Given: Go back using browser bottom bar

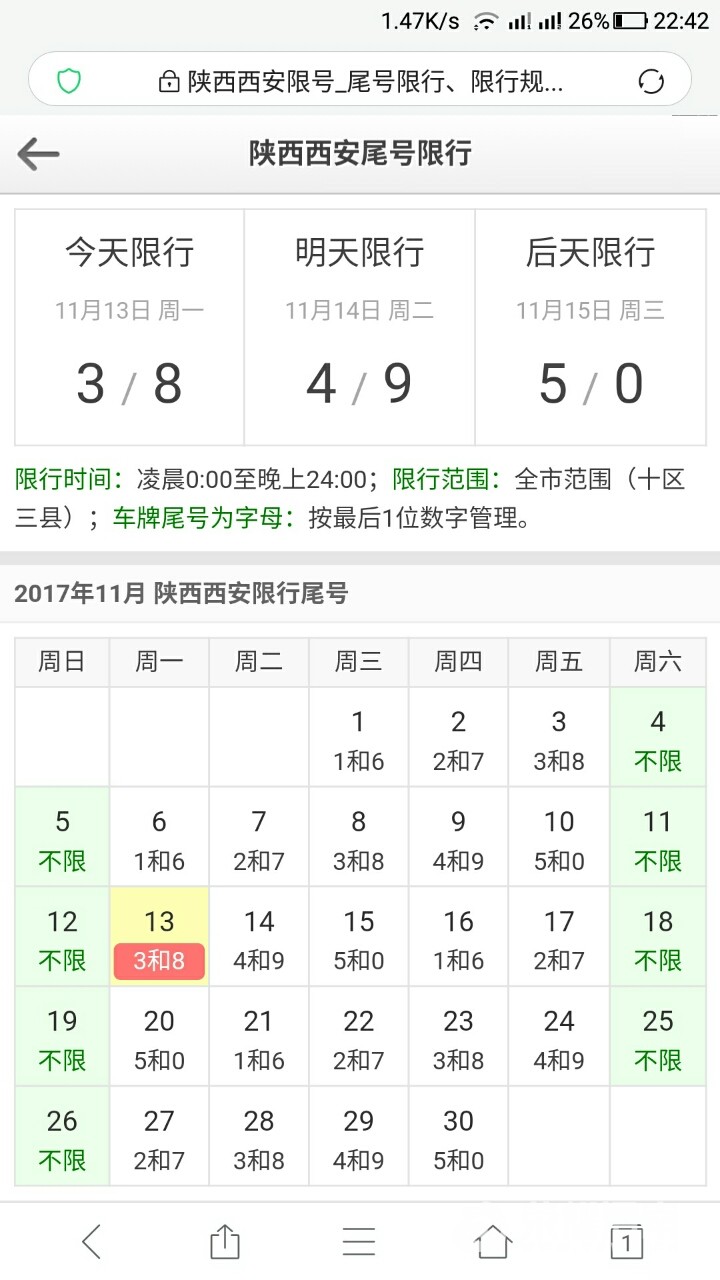Looking at the screenshot, I should (91, 1242).
